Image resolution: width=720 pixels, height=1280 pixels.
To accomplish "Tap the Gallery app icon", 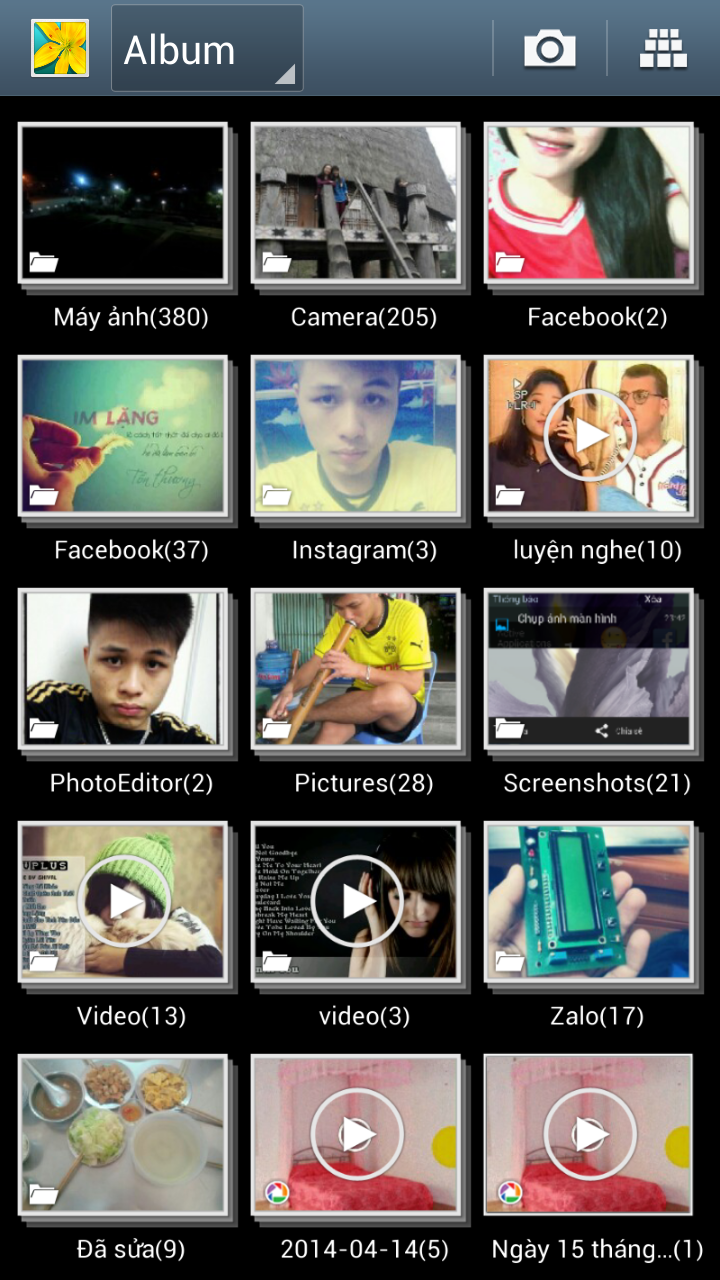I will pos(59,49).
